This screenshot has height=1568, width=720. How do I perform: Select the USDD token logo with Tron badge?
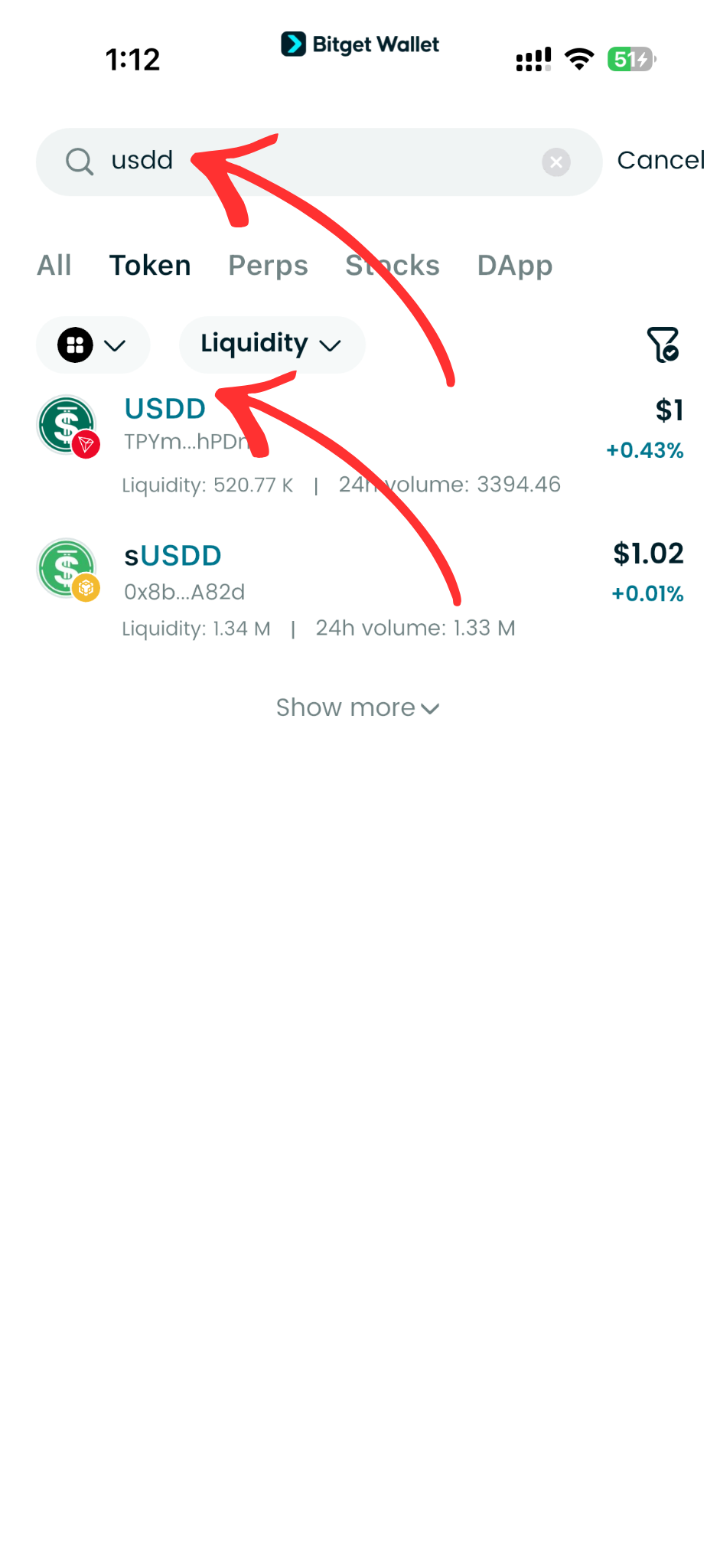[67, 425]
